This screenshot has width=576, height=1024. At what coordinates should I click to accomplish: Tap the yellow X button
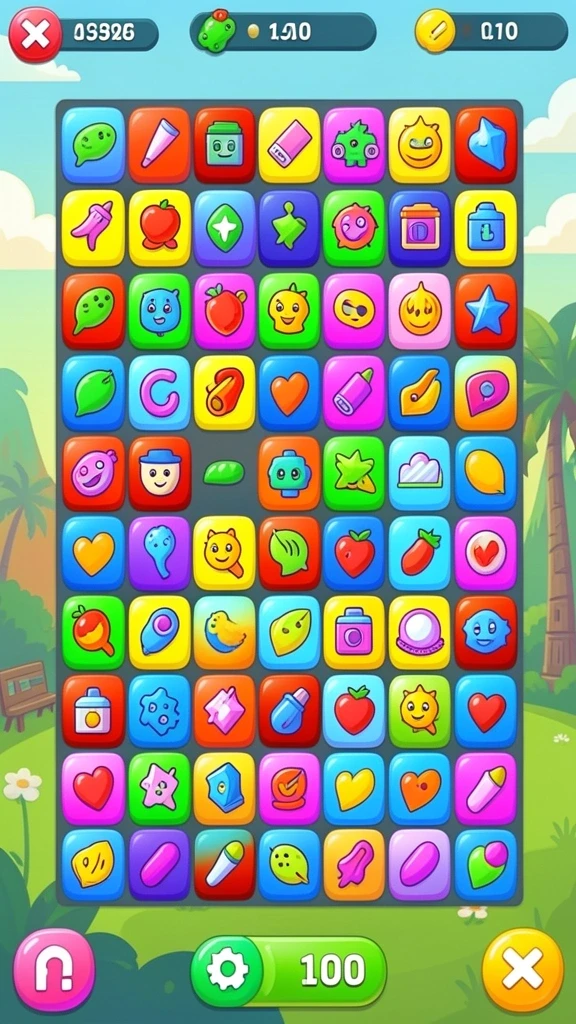pyautogui.click(x=522, y=969)
